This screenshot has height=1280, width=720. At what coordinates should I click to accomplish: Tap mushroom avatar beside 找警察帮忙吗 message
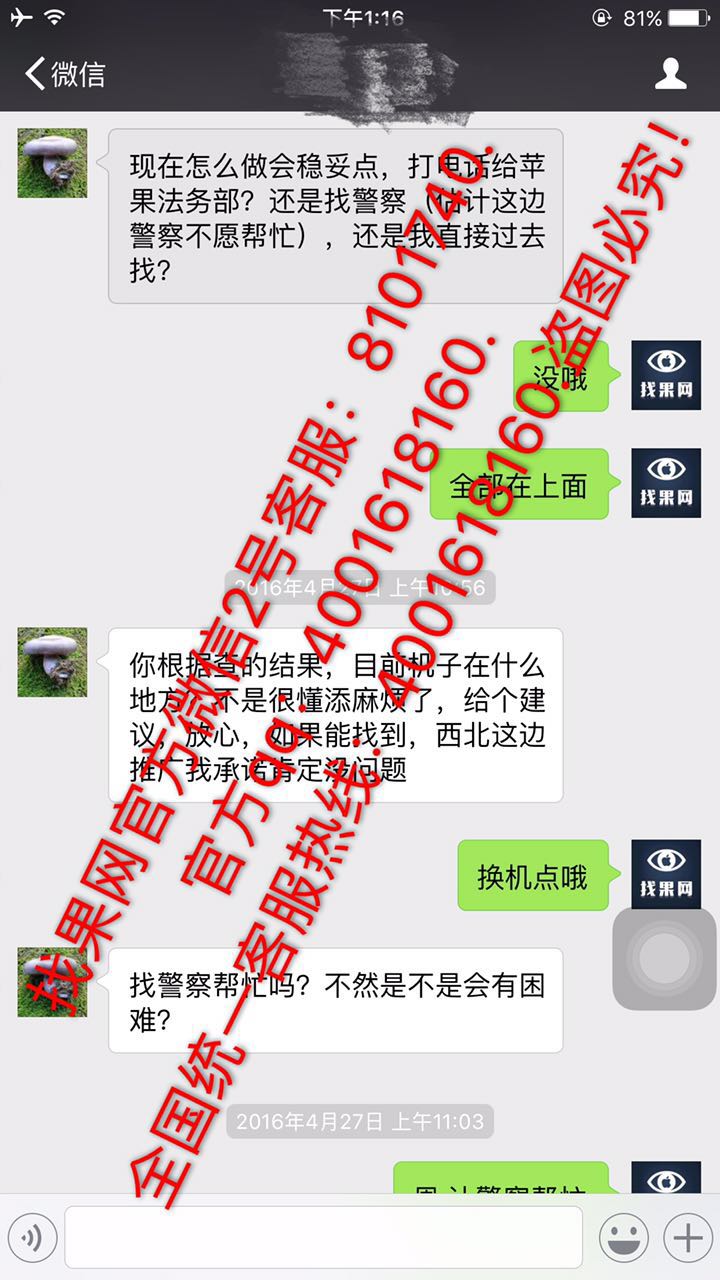click(52, 982)
